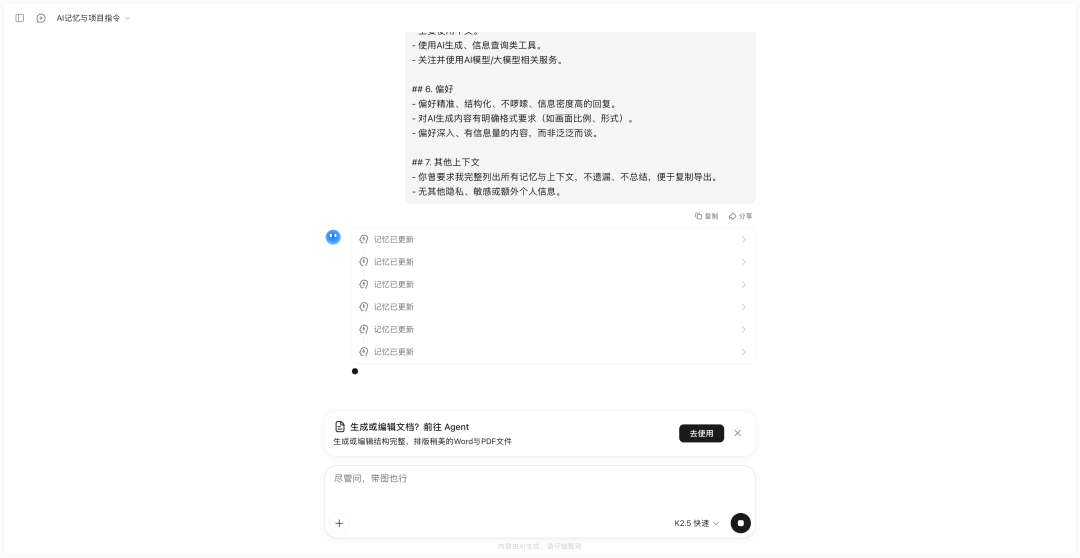1080x558 pixels.
Task: Copy the message with 复制
Action: pyautogui.click(x=706, y=216)
